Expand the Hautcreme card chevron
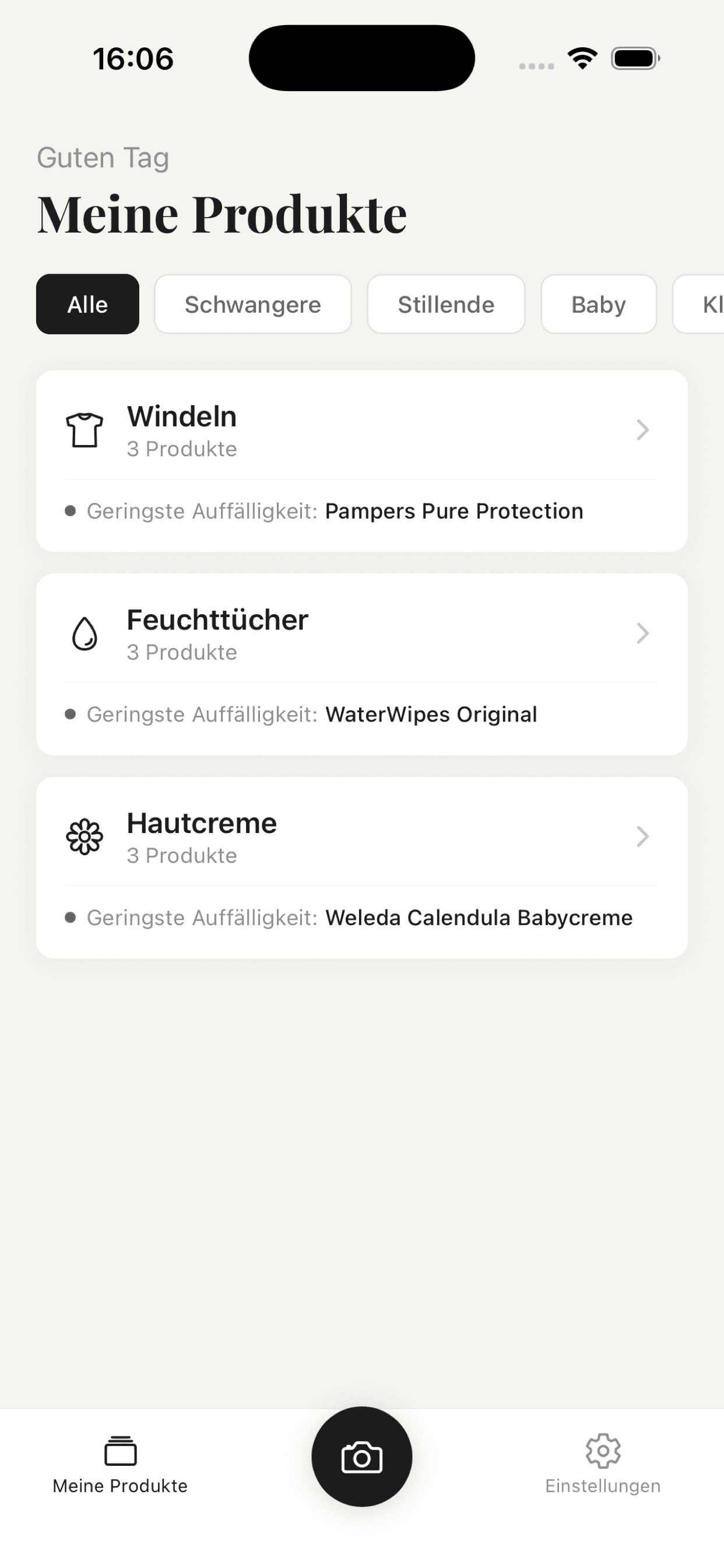The width and height of the screenshot is (724, 1568). click(x=642, y=836)
